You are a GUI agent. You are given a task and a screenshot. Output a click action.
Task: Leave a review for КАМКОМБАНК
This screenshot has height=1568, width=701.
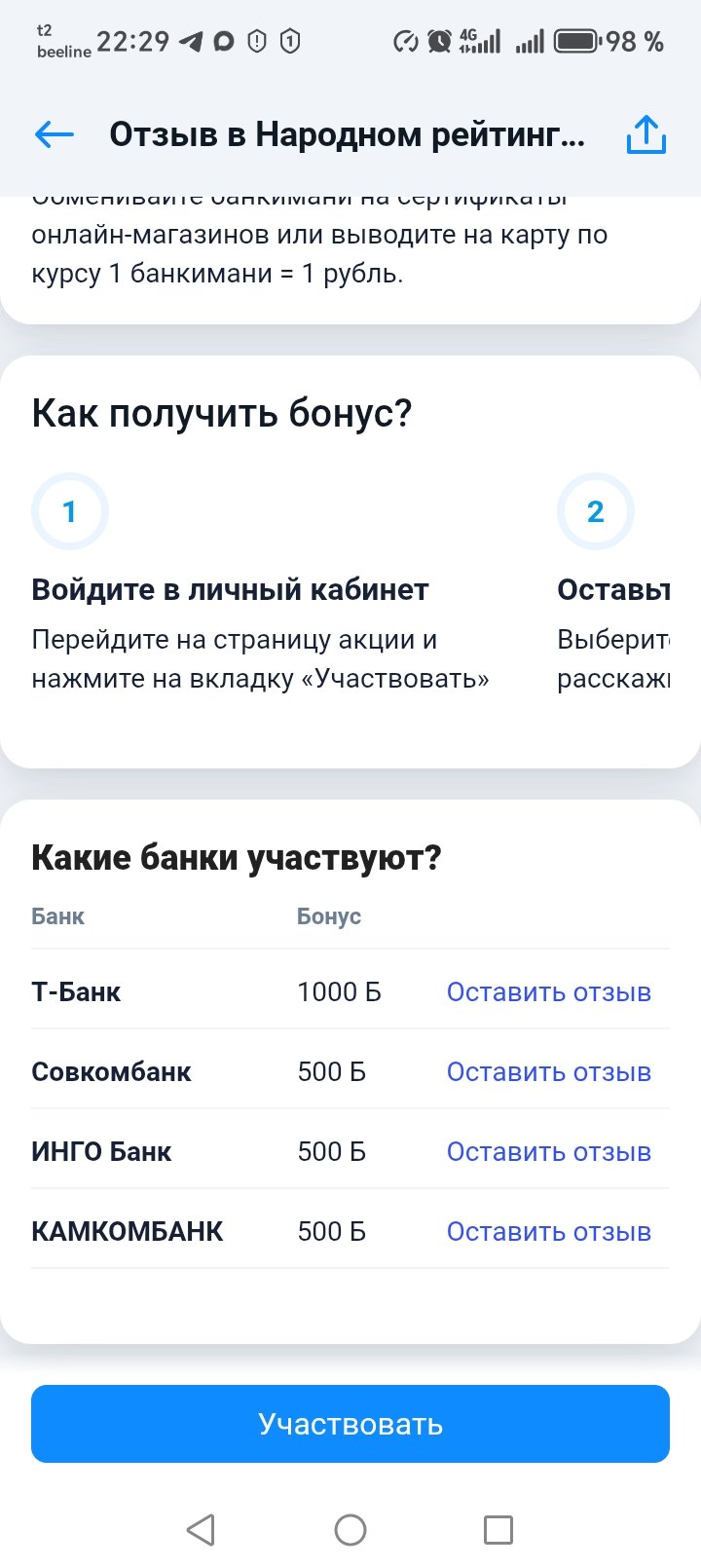click(x=548, y=1232)
